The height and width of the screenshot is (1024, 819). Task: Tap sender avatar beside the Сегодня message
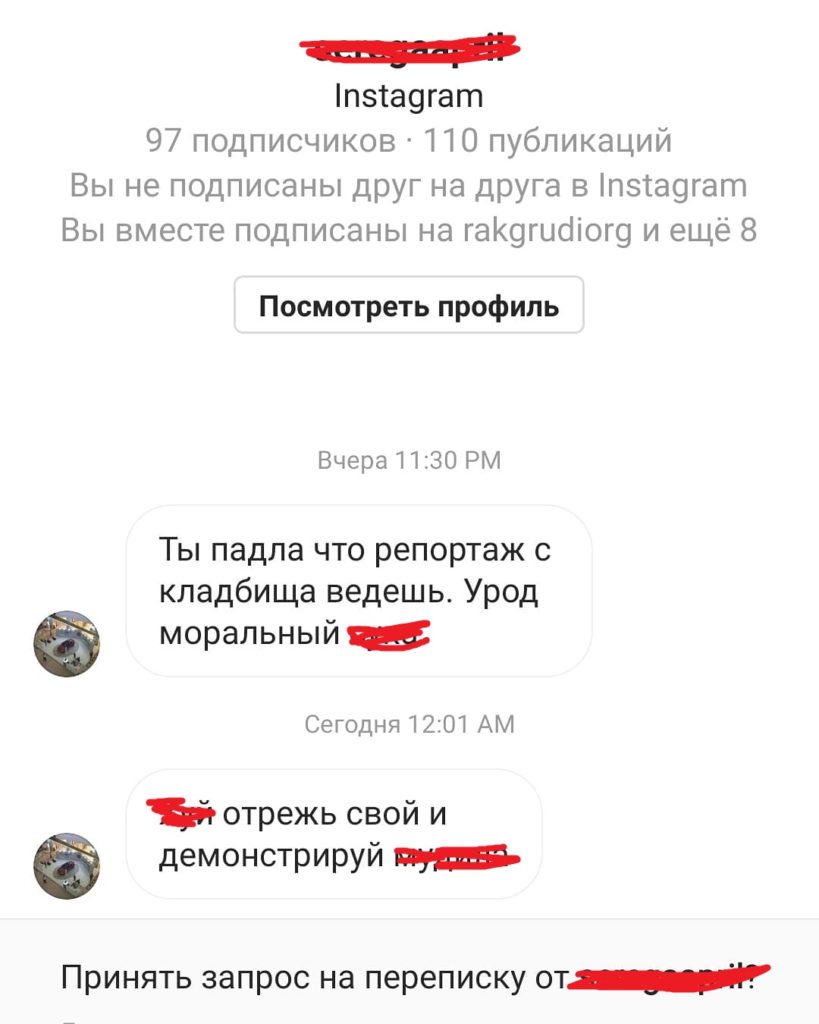68,866
